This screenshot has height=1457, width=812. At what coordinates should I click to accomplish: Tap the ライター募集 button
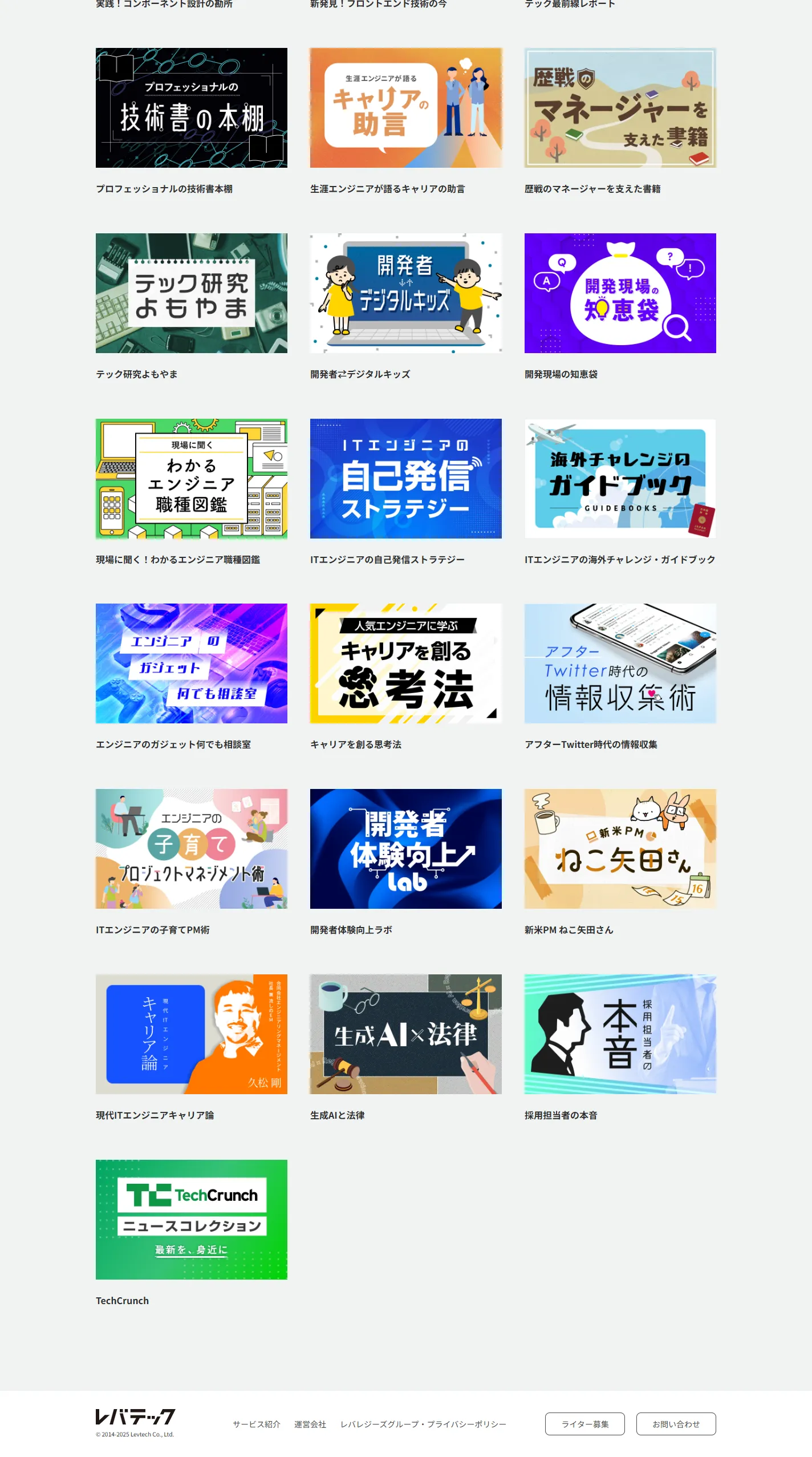[584, 1424]
